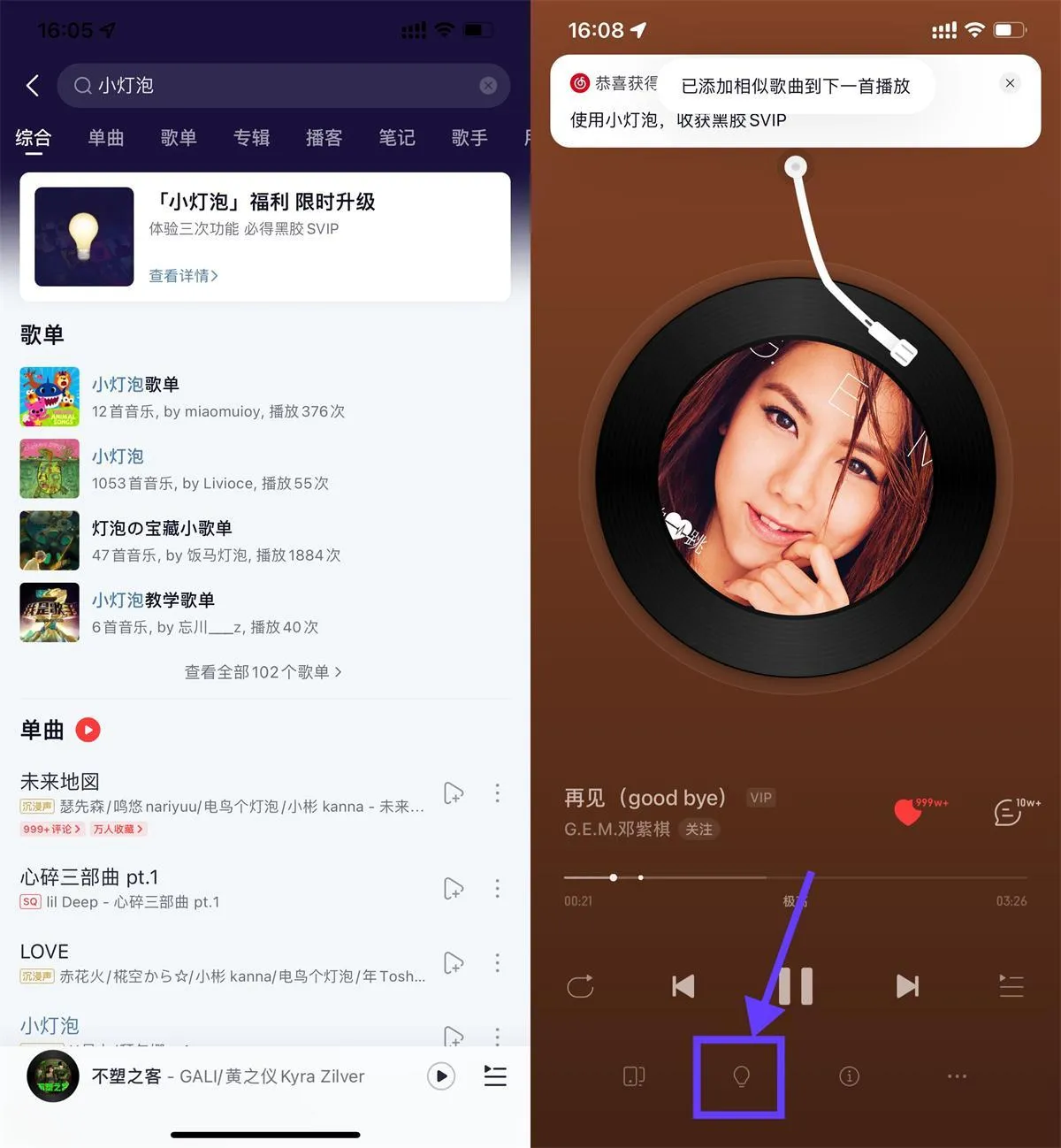
Task: Tap the comment bubble icon showing 10w+
Action: [1006, 812]
